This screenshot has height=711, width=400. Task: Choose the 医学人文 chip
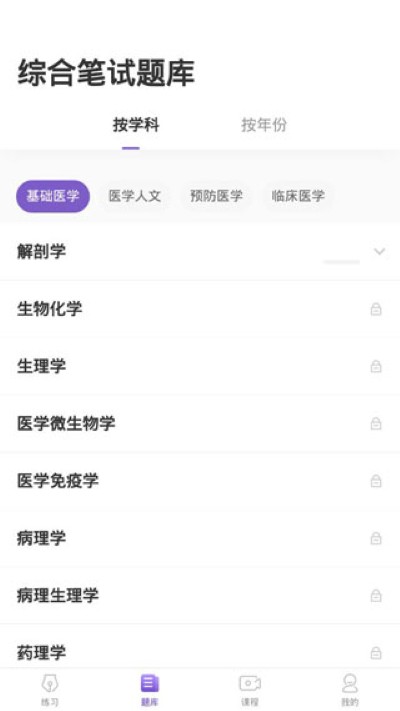click(x=135, y=196)
